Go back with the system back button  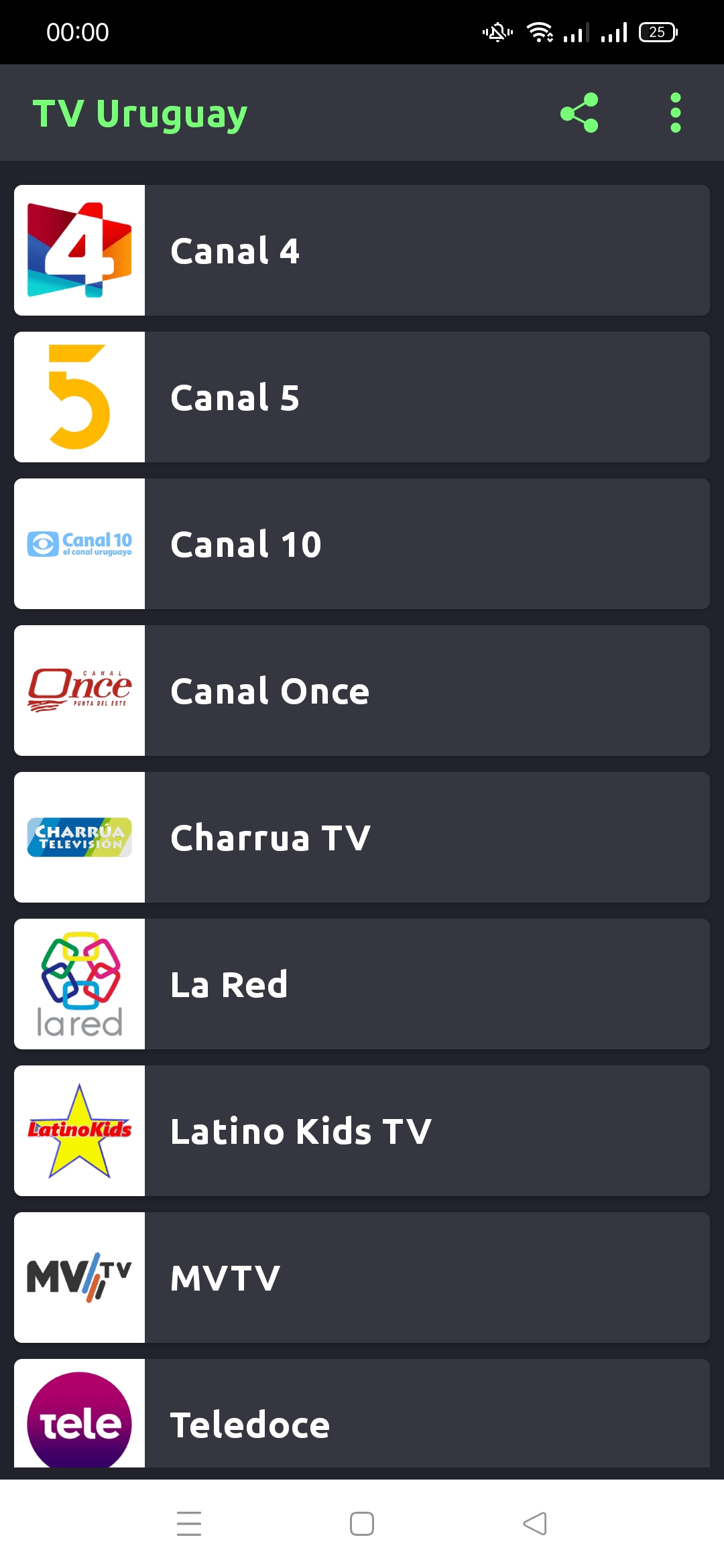535,1523
